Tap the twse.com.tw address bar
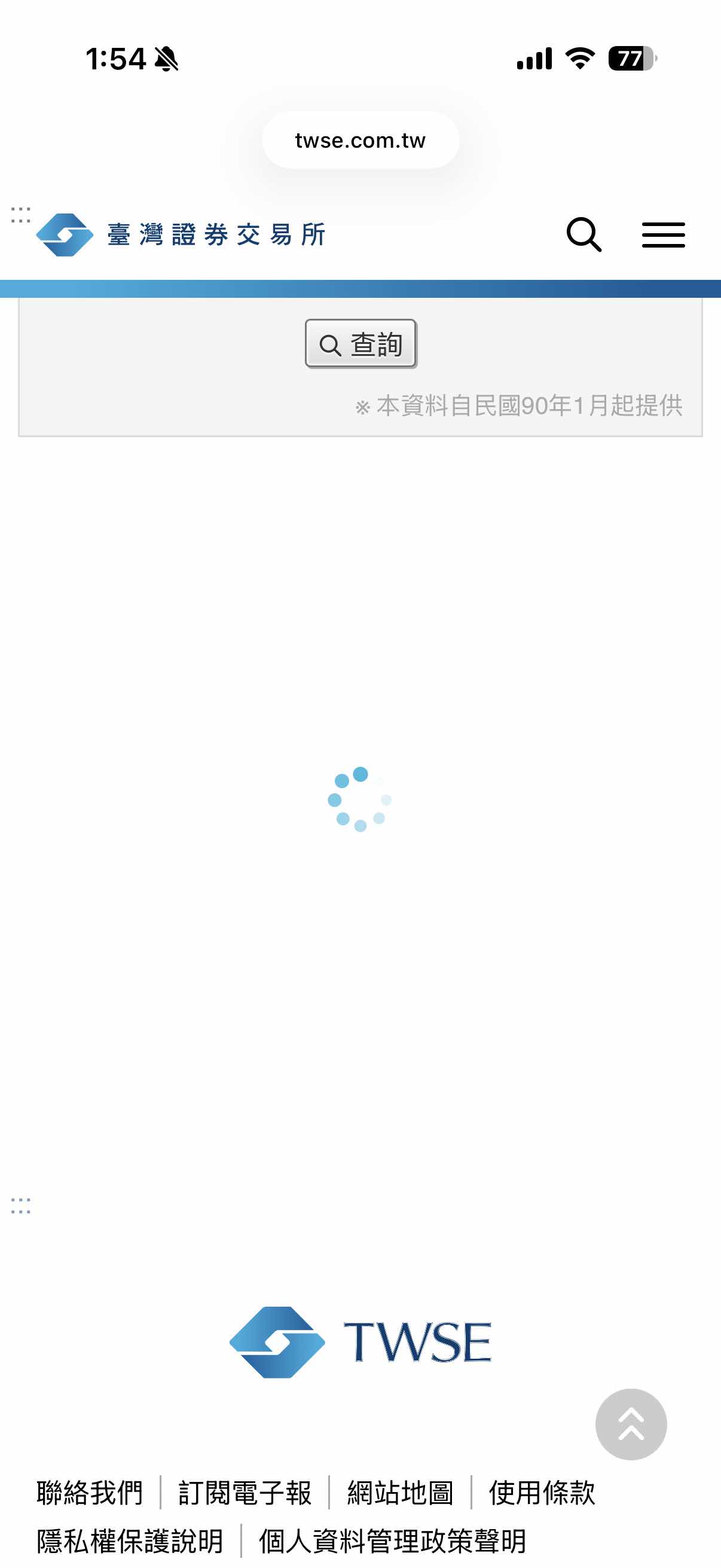721x1568 pixels. (x=360, y=140)
